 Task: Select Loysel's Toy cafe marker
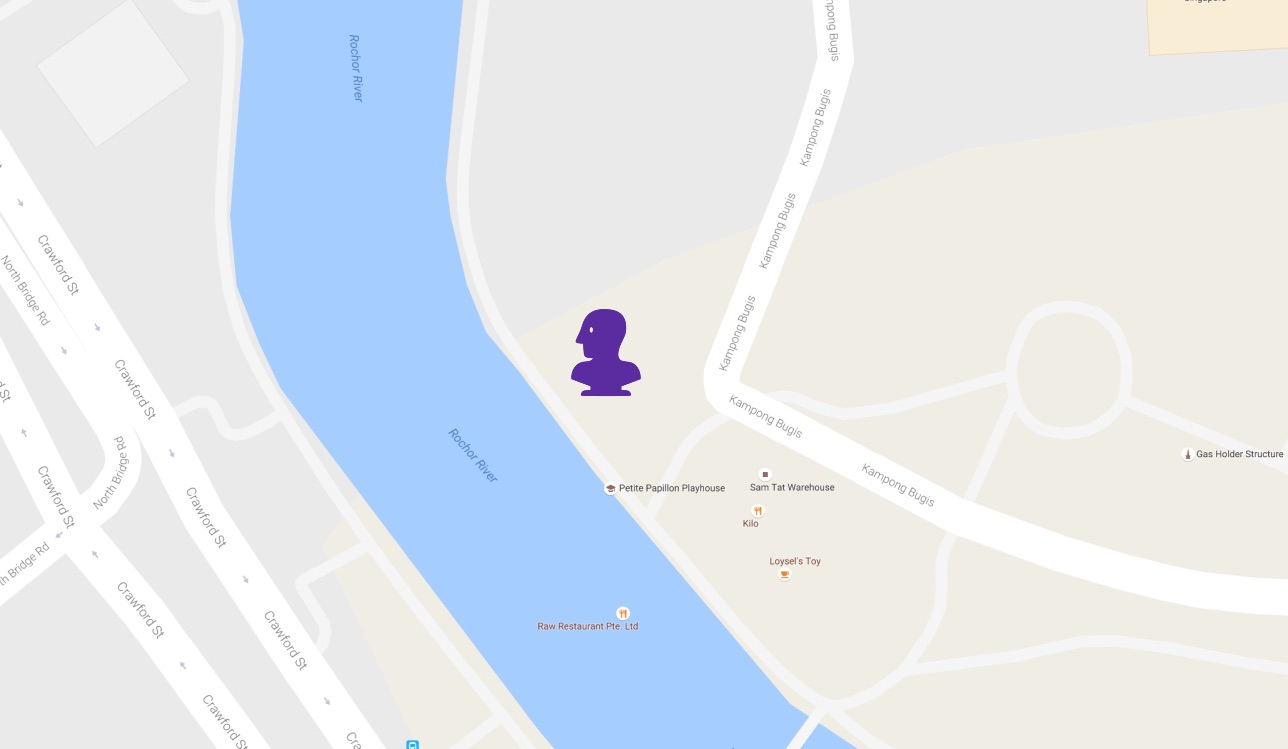(x=784, y=574)
